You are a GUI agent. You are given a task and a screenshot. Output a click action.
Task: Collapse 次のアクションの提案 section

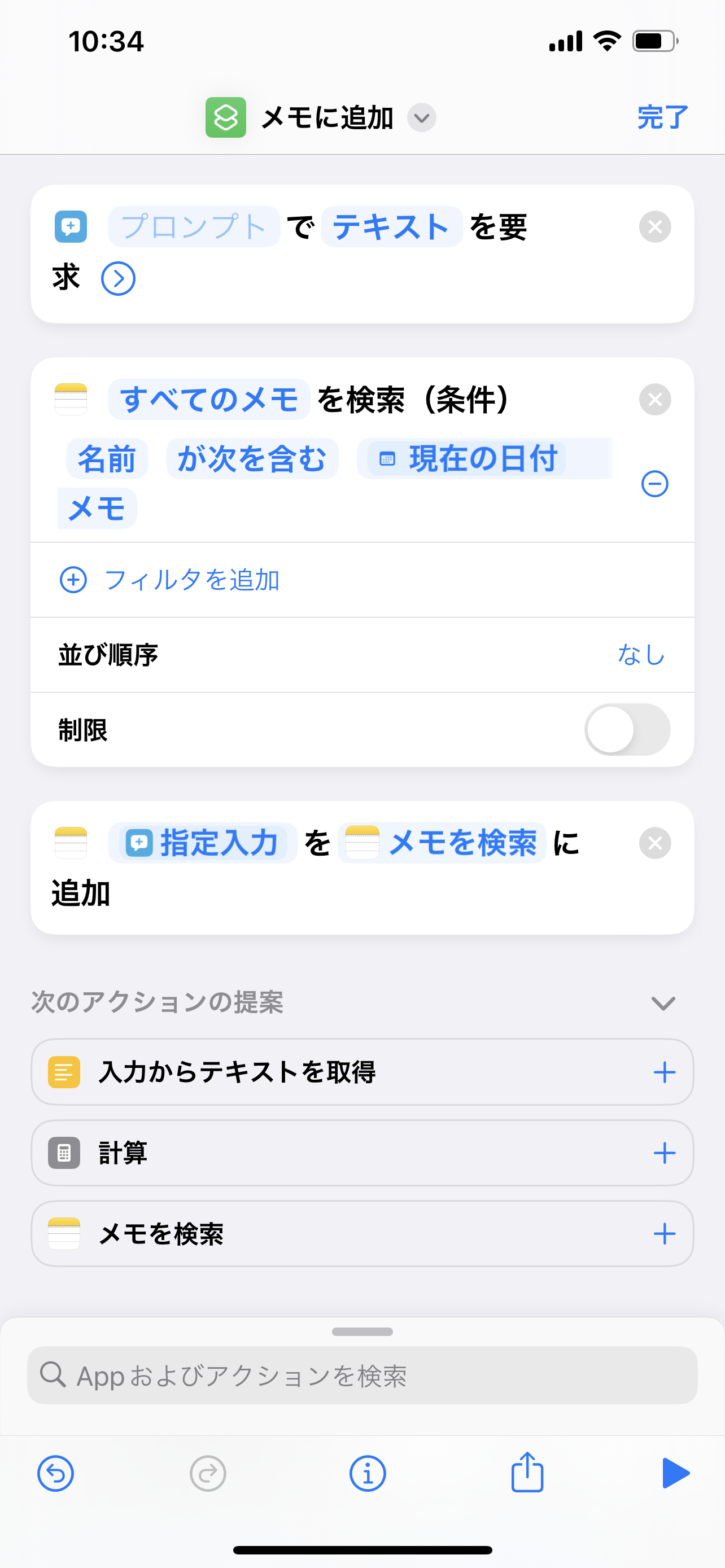pyautogui.click(x=663, y=1002)
